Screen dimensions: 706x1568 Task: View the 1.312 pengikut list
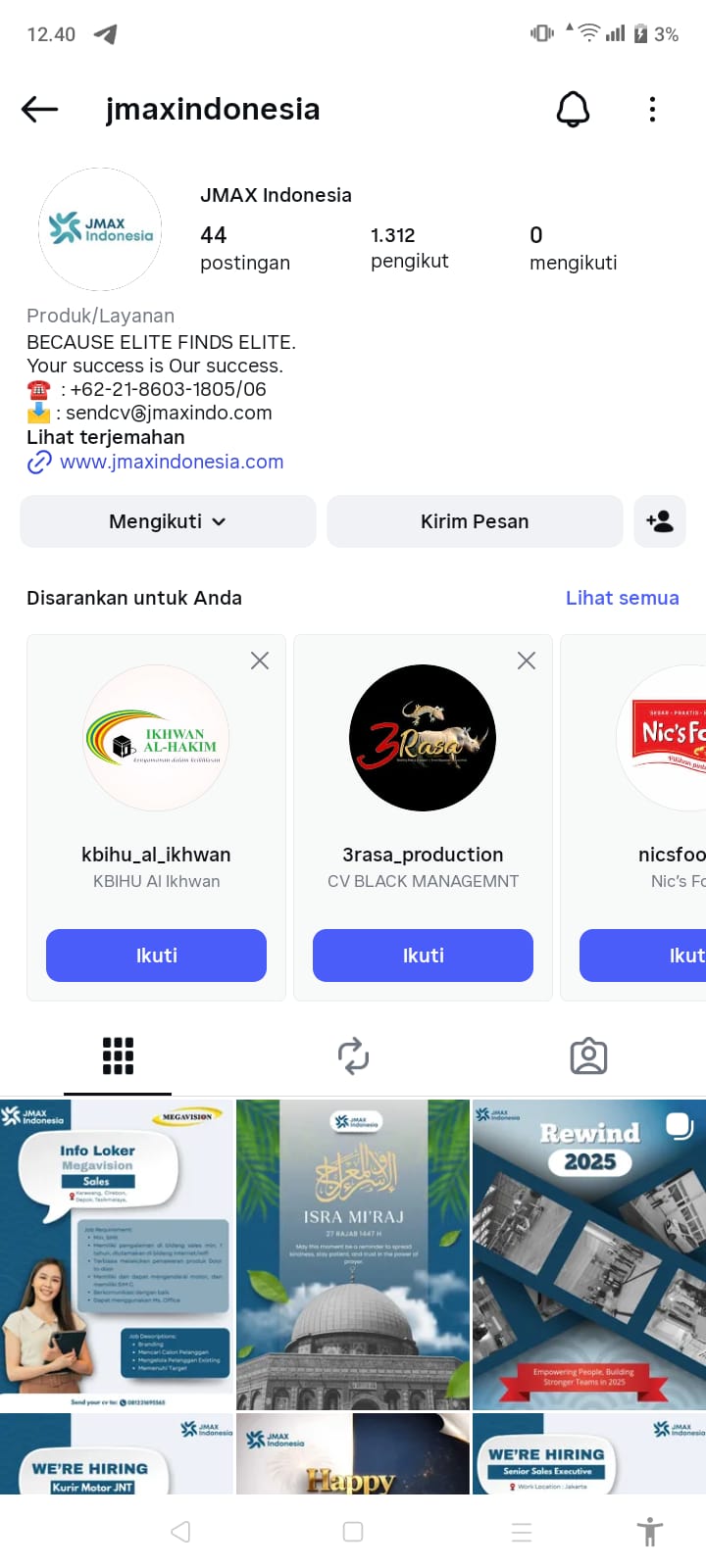coord(409,248)
